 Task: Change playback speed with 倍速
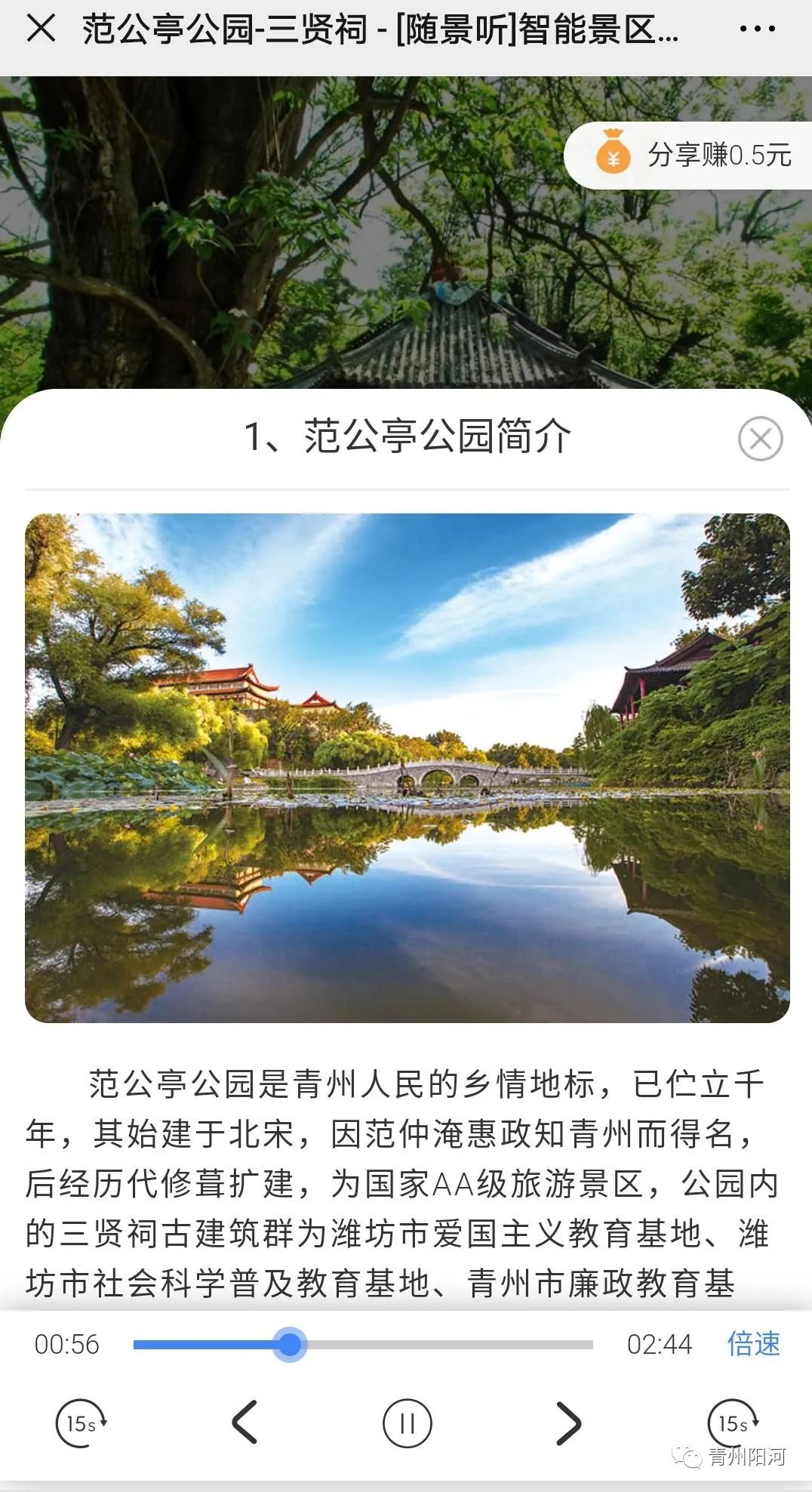pyautogui.click(x=753, y=1344)
